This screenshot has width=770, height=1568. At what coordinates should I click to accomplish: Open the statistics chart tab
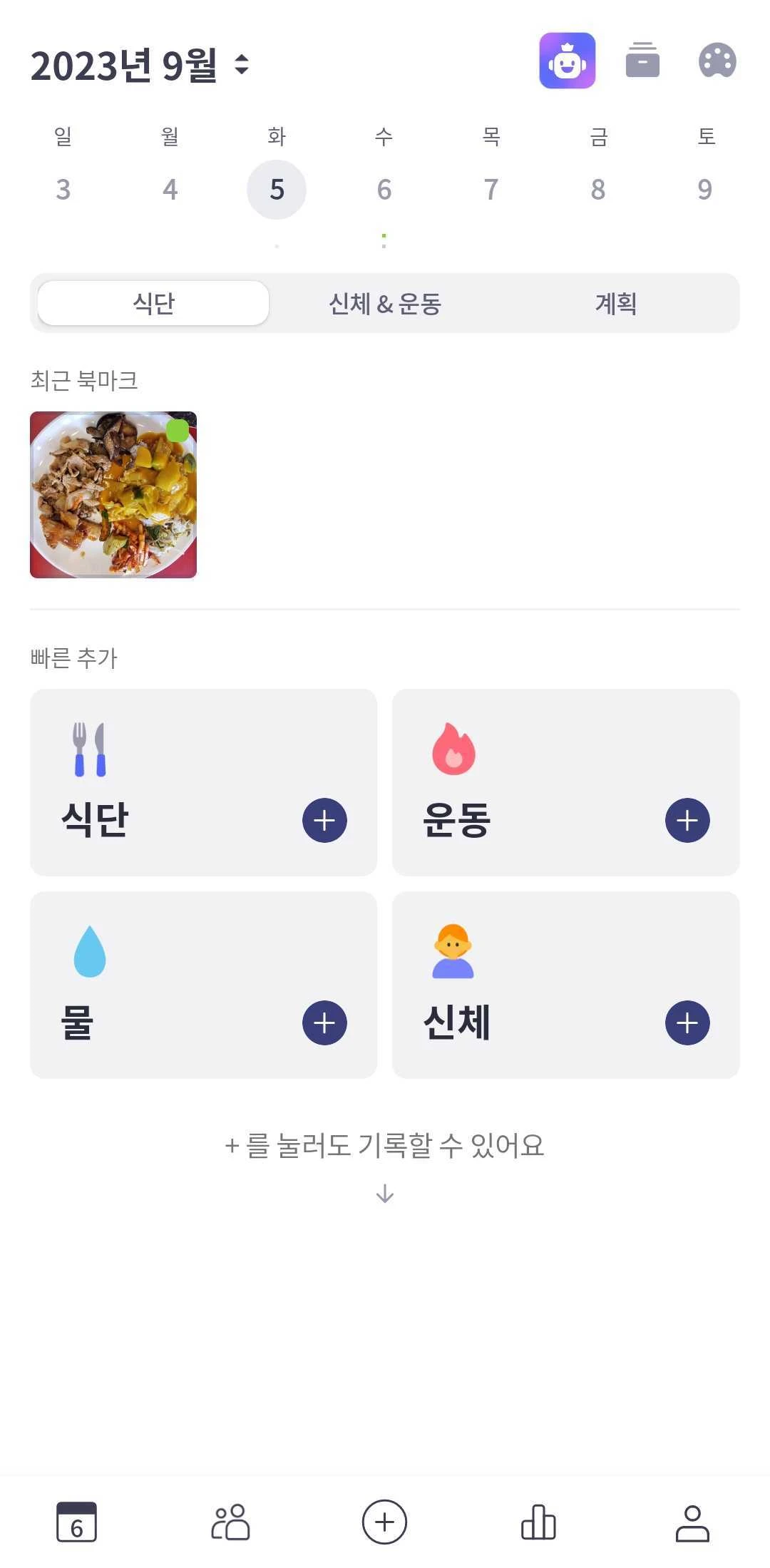pyautogui.click(x=538, y=1522)
